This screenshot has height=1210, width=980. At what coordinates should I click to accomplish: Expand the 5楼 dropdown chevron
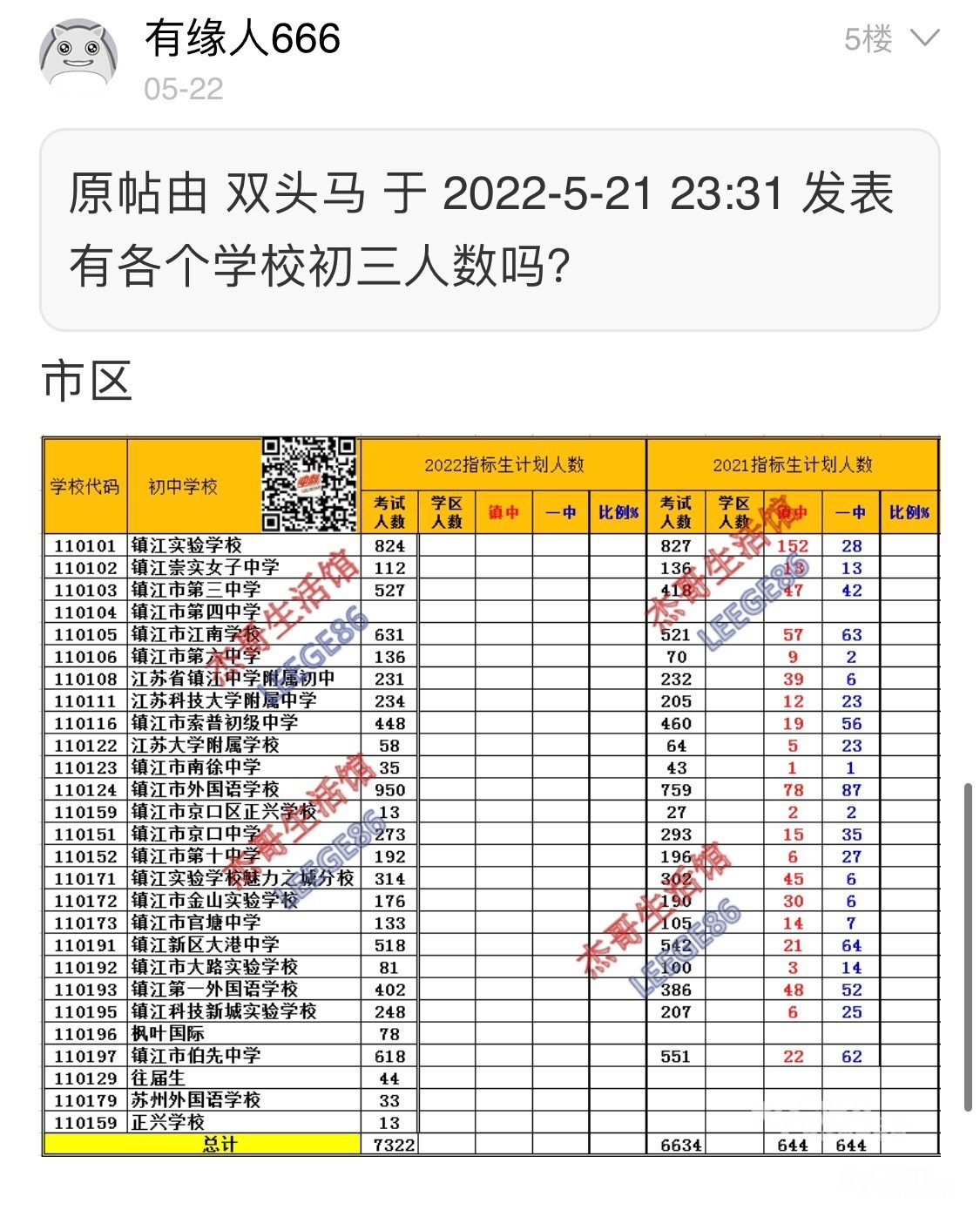click(x=924, y=38)
